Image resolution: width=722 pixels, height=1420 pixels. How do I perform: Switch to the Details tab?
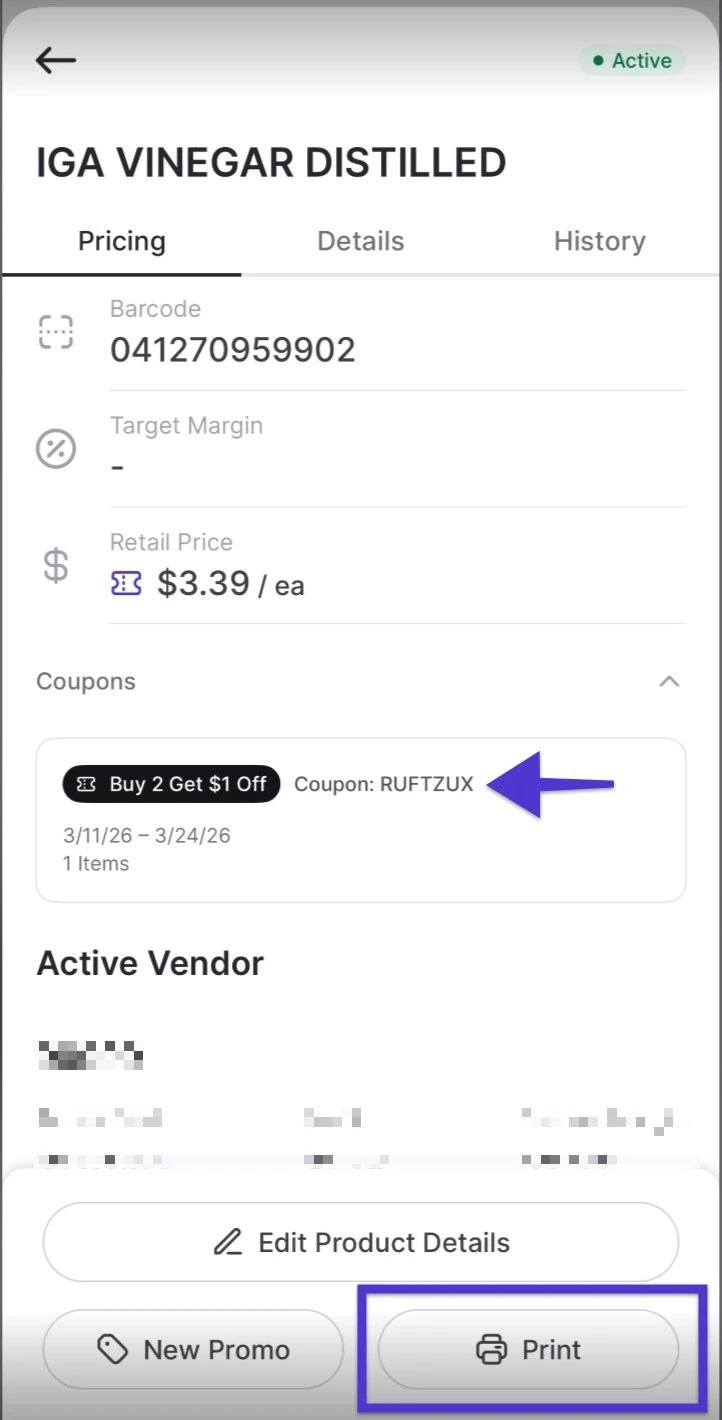[x=360, y=241]
